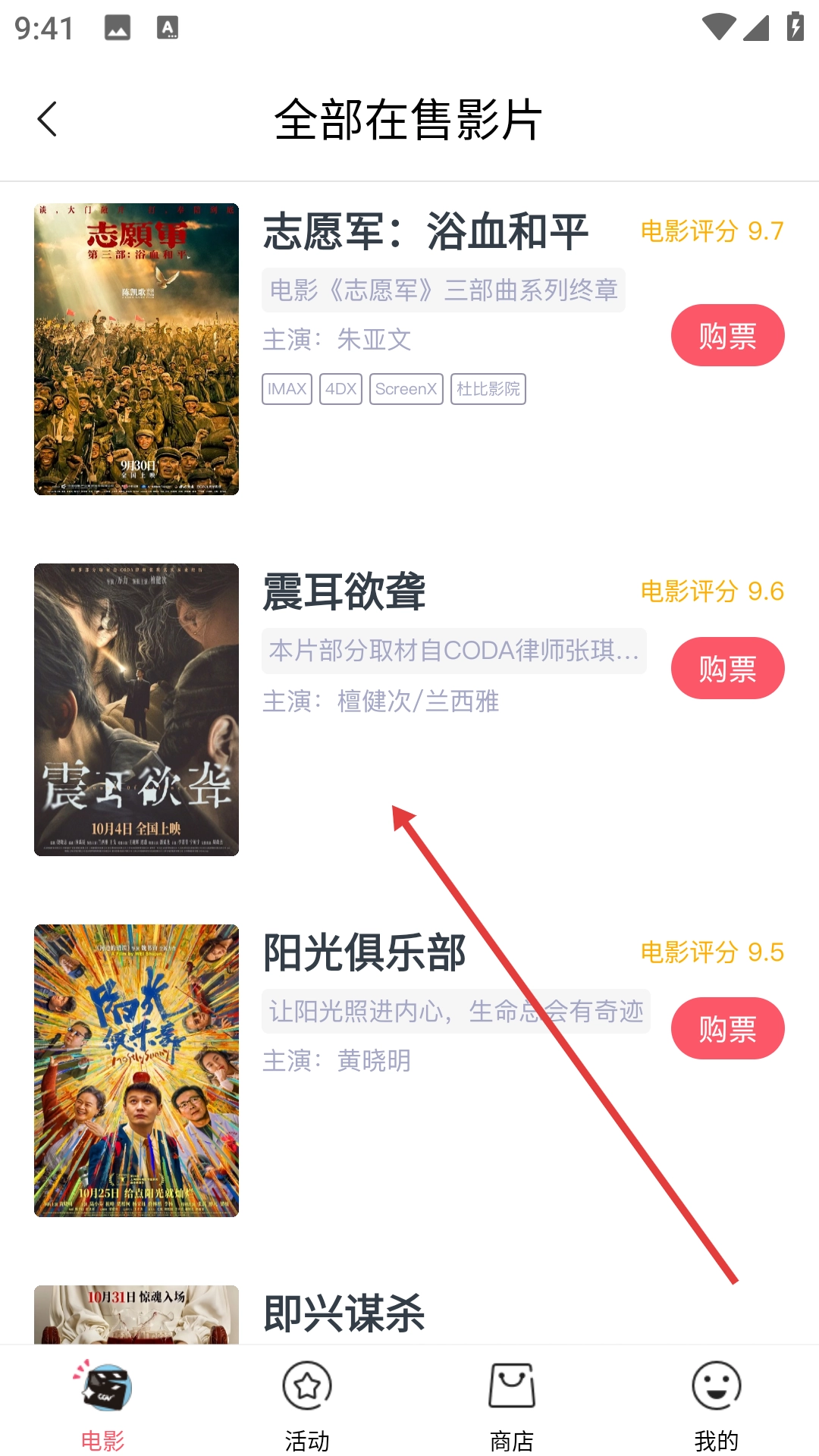
Task: Tap 购票 for 震耳欲聋
Action: (727, 668)
